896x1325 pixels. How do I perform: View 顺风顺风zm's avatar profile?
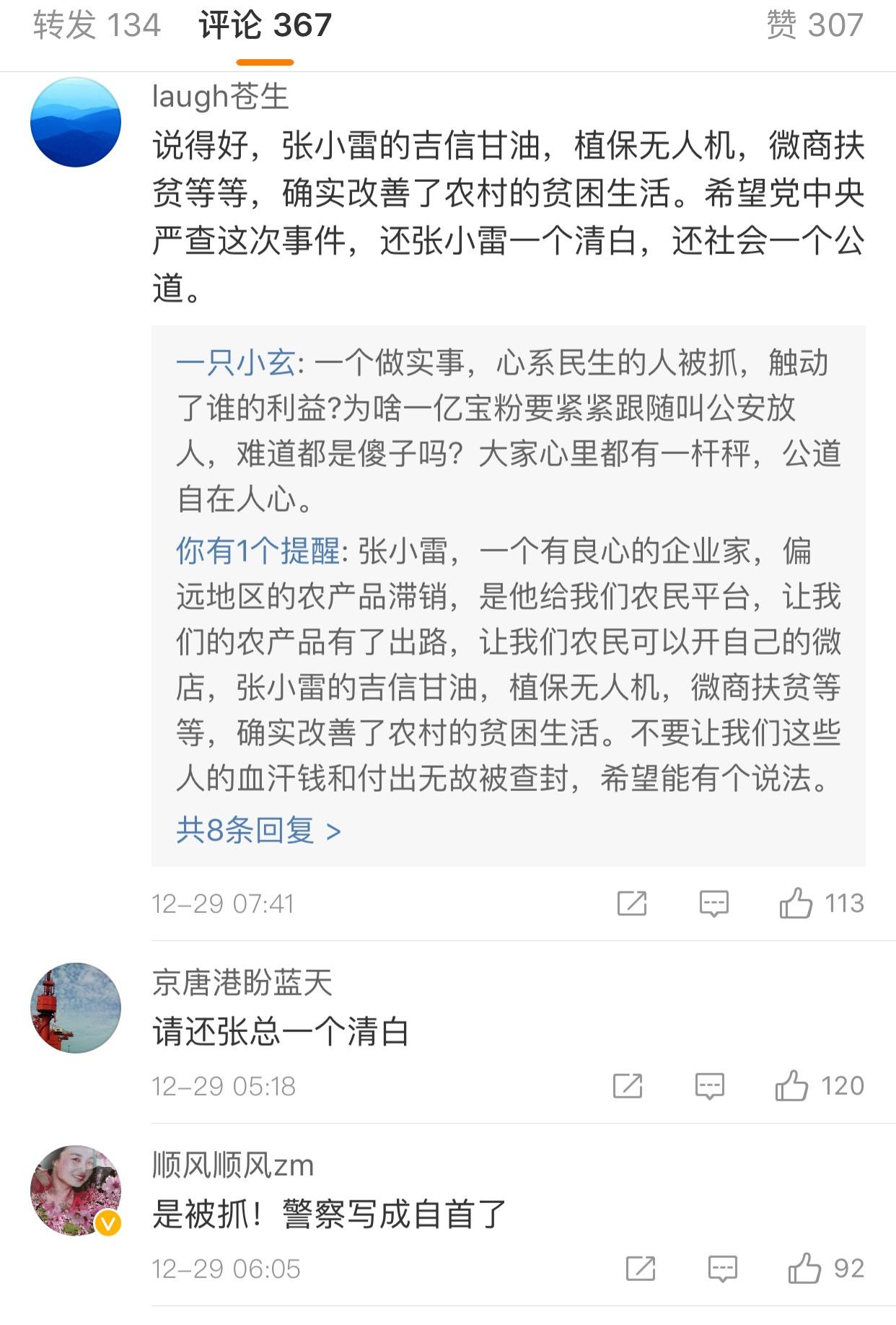click(76, 1190)
